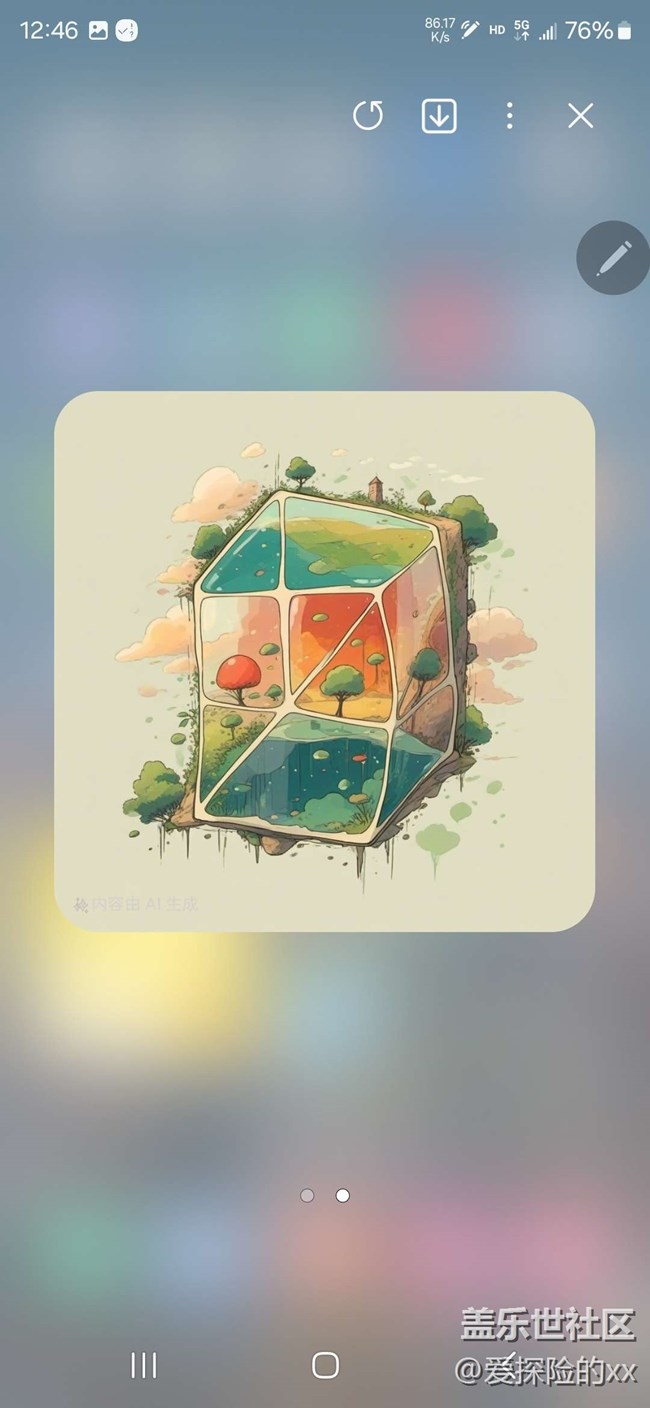Close the image preview
Screen dimensions: 650x1408
(x=580, y=116)
